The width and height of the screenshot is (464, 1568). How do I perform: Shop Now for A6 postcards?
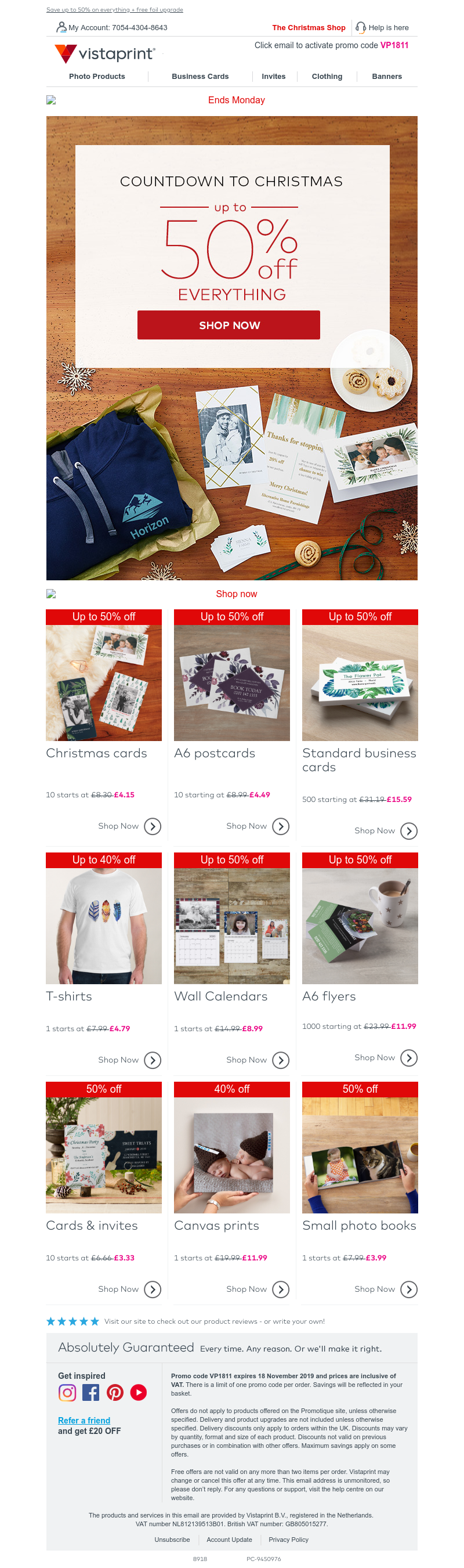click(258, 826)
